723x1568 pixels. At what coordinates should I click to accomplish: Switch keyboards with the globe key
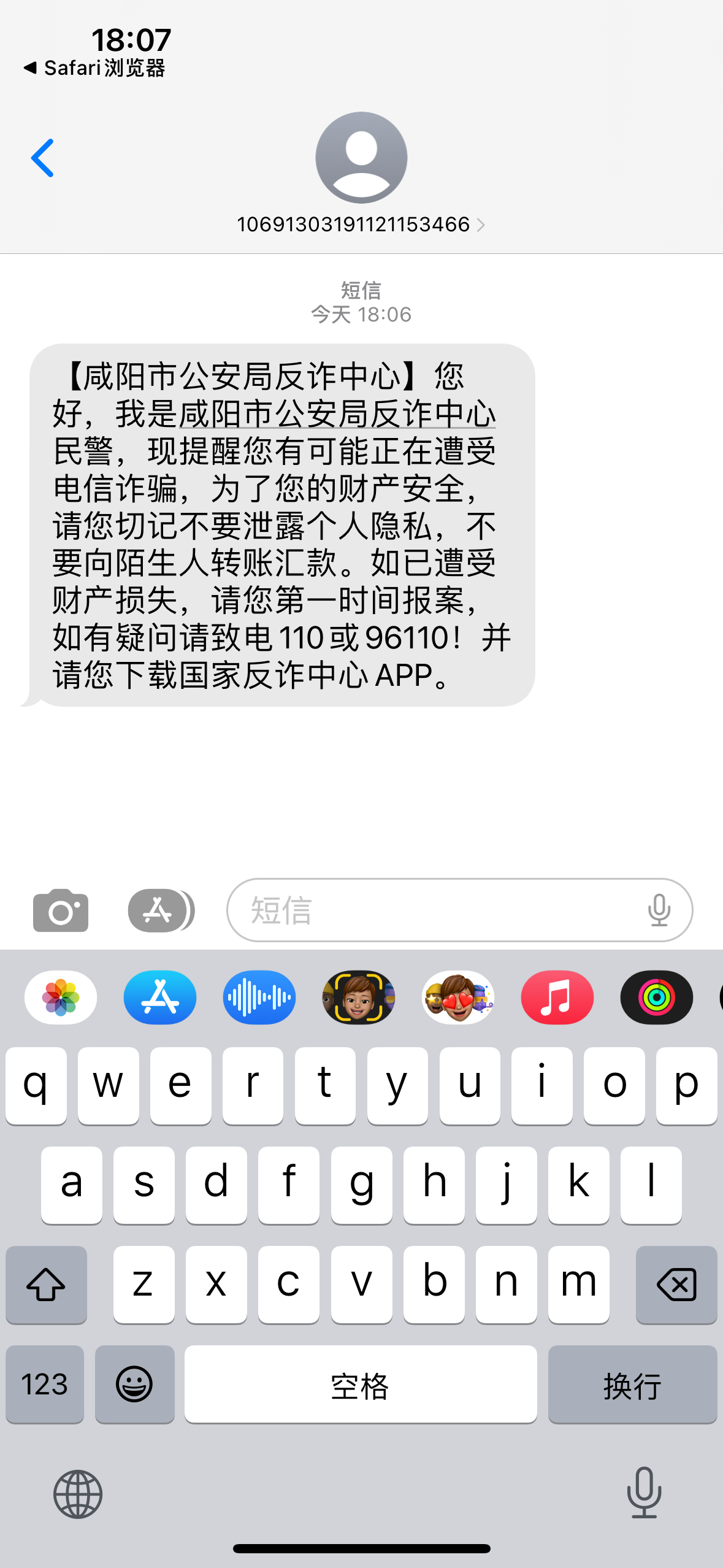tap(78, 1494)
